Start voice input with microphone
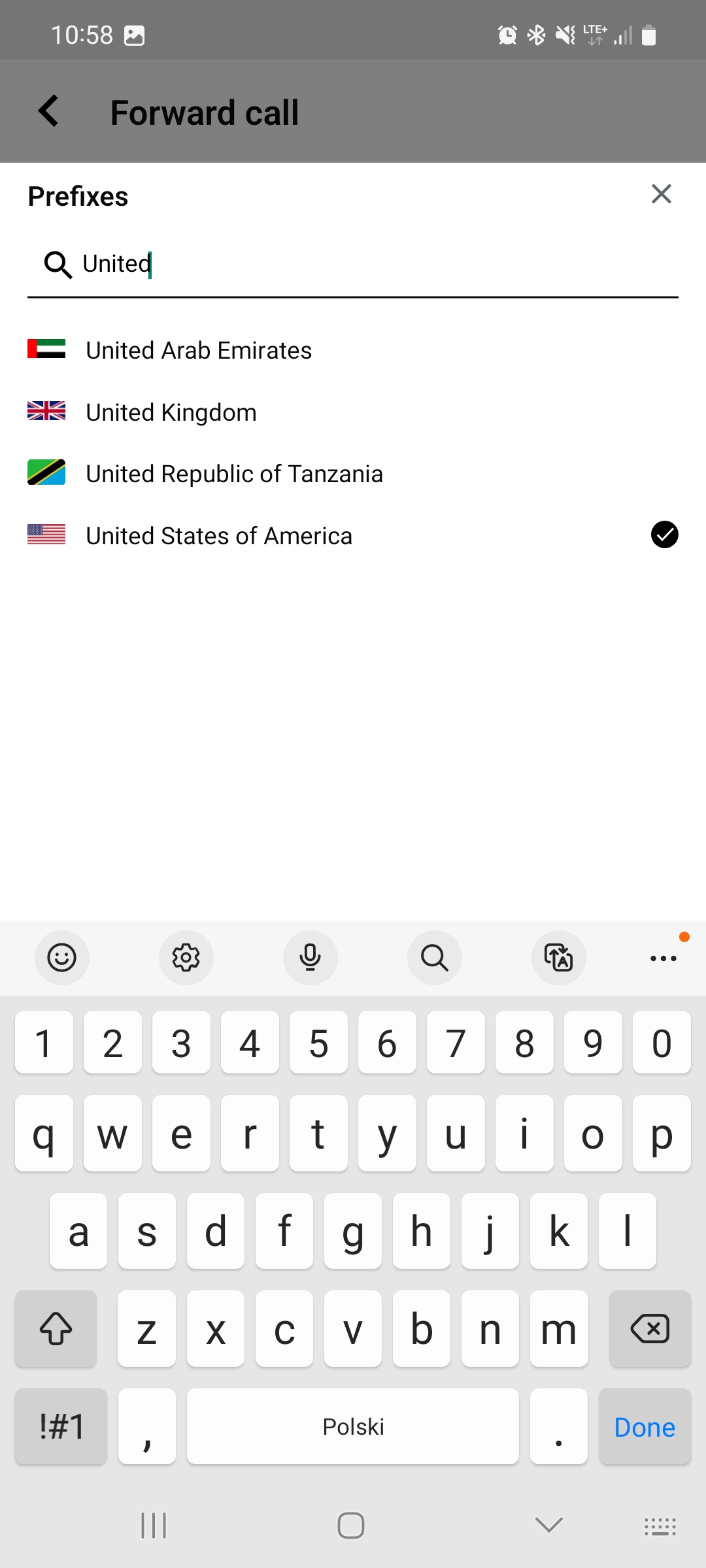Image resolution: width=706 pixels, height=1568 pixels. click(311, 958)
